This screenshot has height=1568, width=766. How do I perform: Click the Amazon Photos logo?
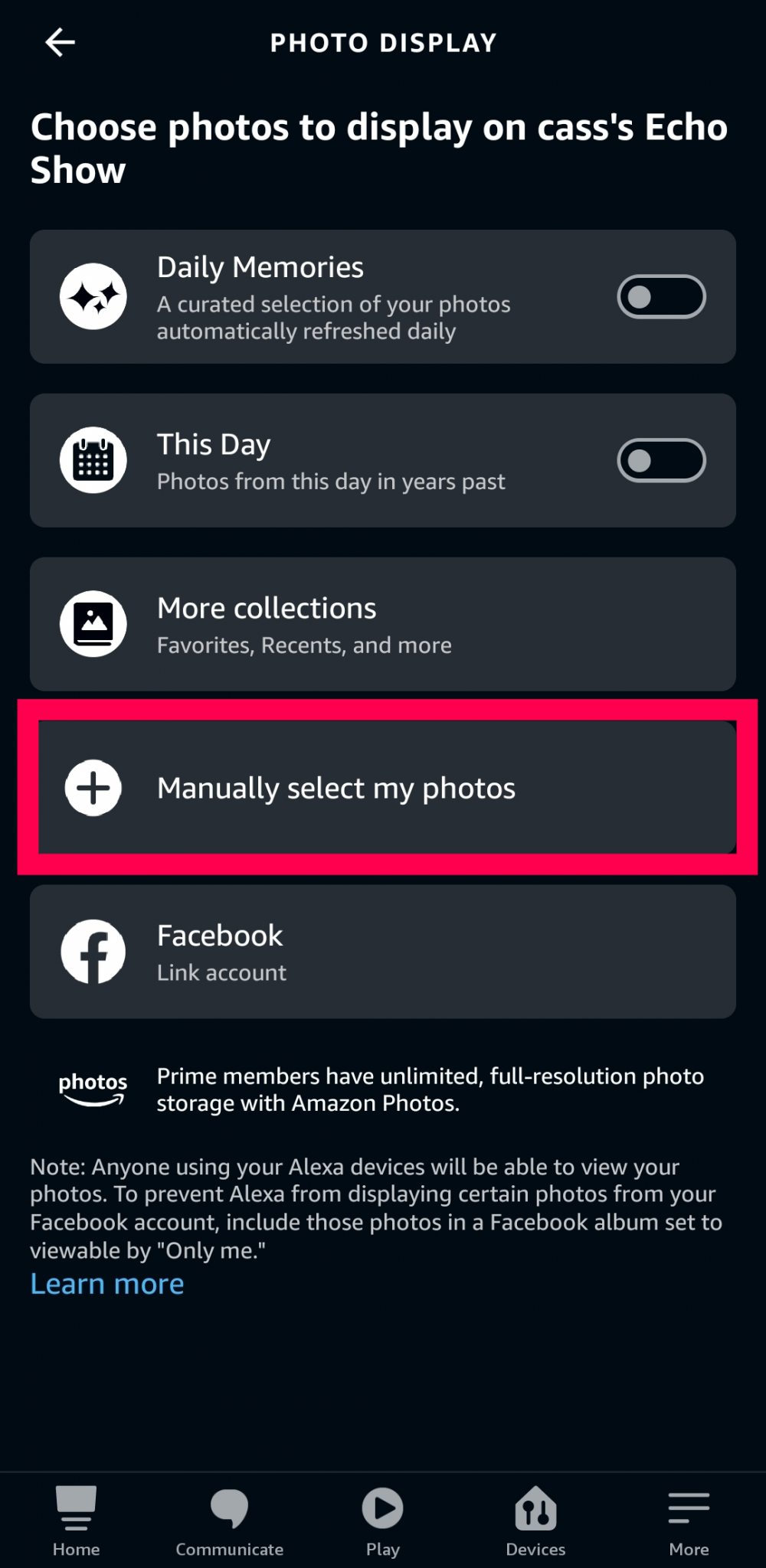coord(92,1089)
